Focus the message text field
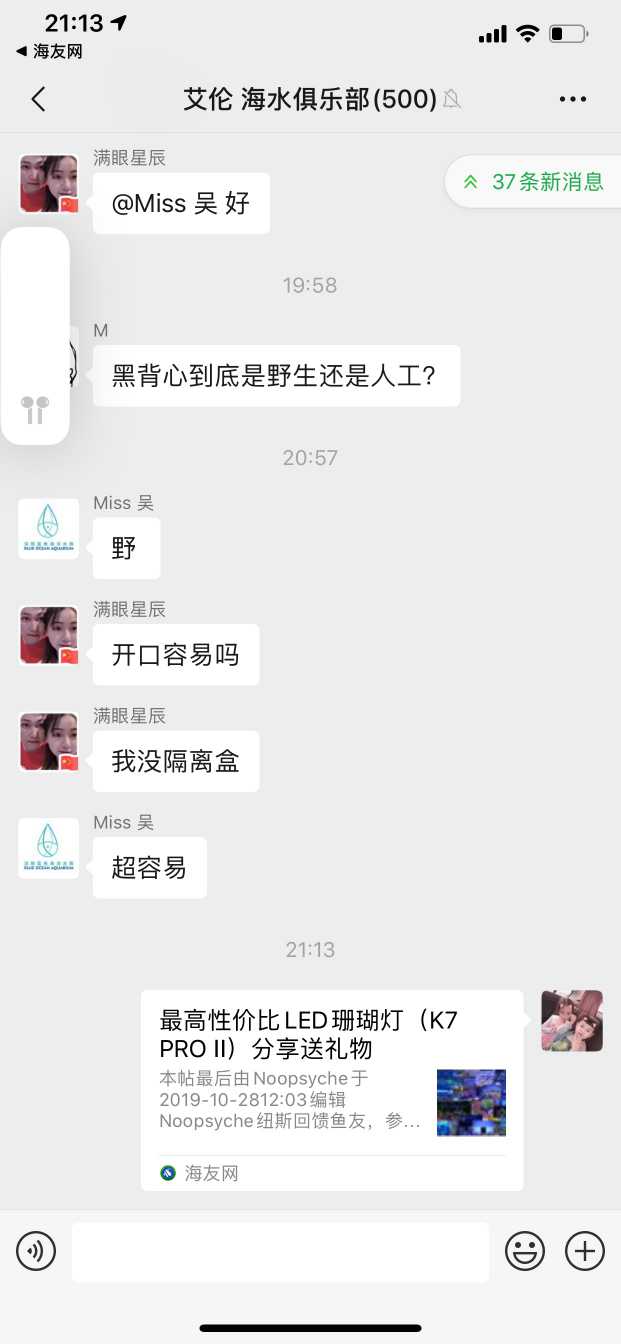 pos(280,1251)
